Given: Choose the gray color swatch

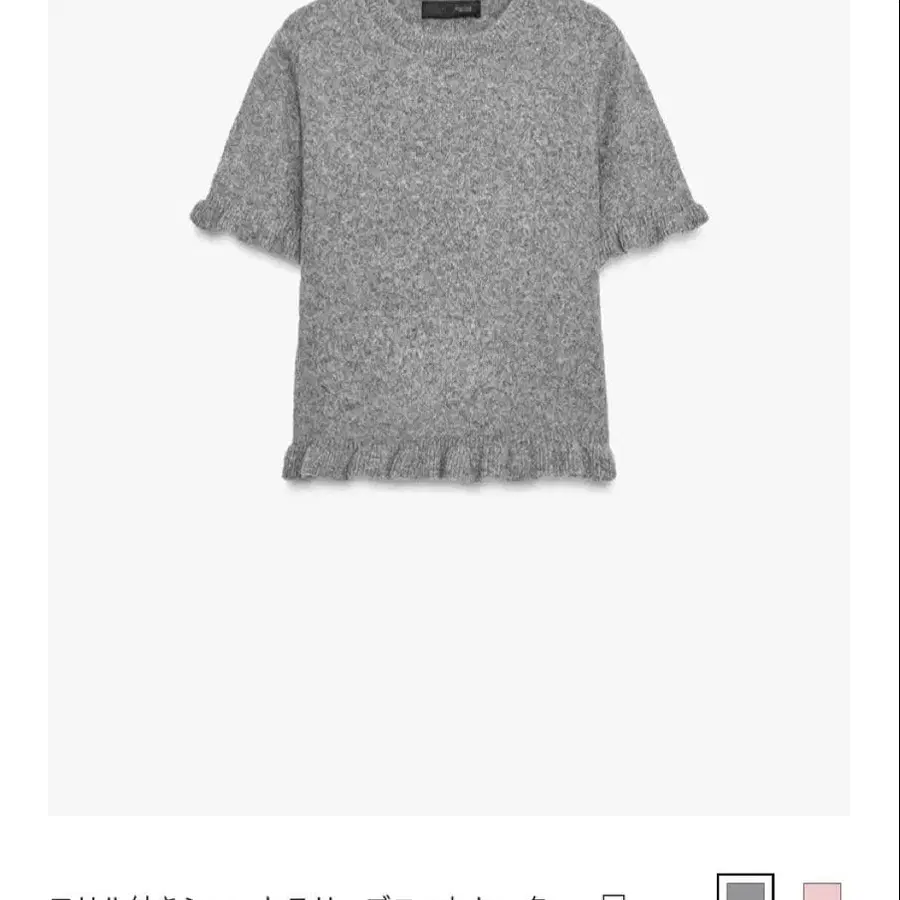Looking at the screenshot, I should (745, 889).
